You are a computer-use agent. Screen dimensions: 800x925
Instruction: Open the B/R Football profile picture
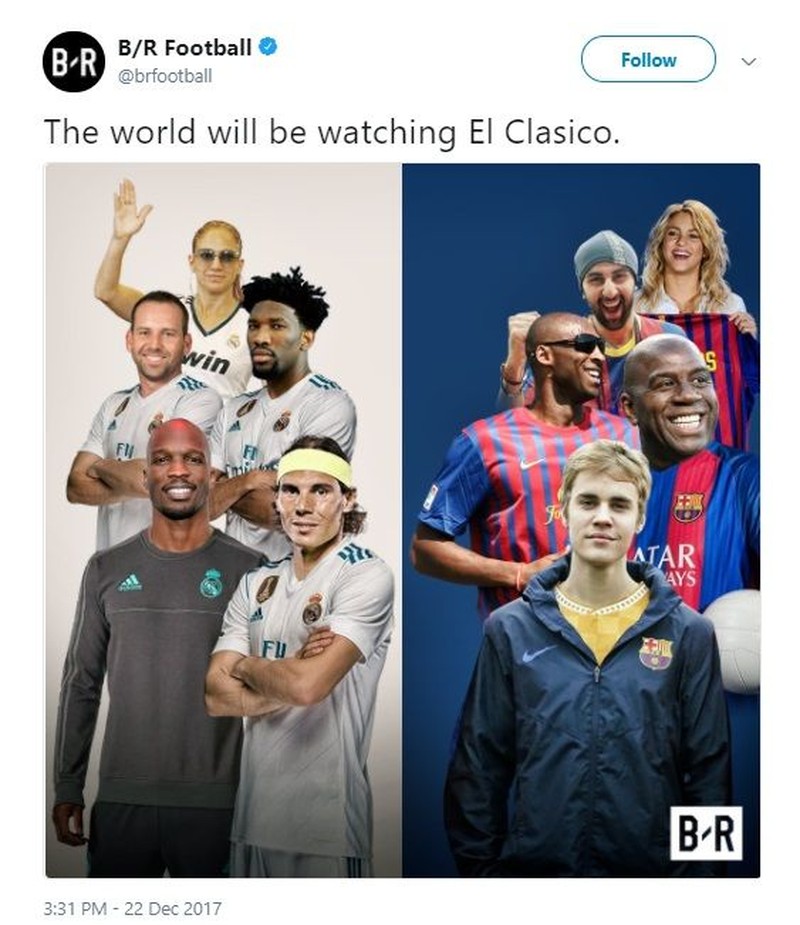[x=74, y=61]
